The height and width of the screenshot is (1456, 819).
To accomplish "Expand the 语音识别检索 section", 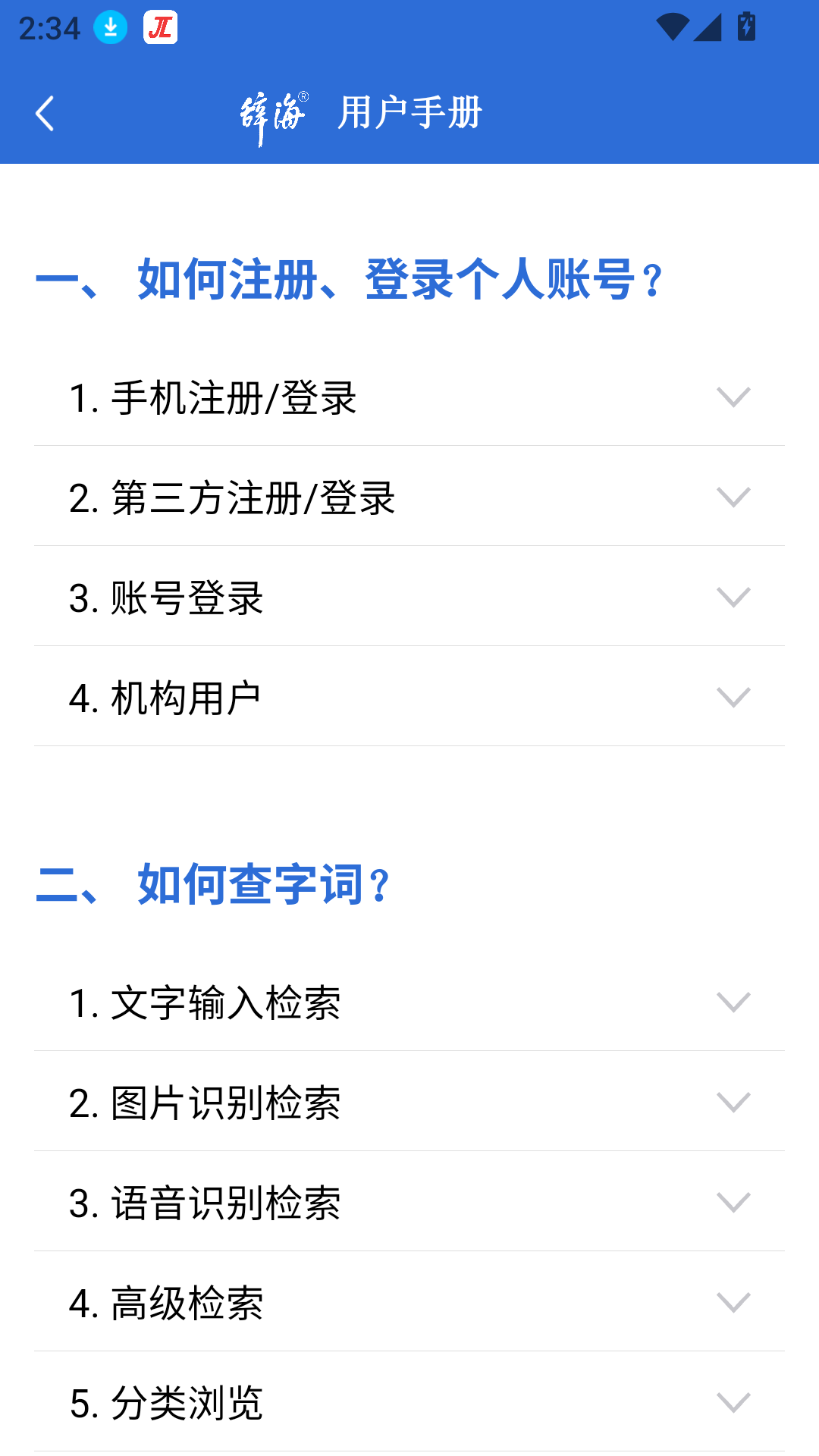I will click(409, 1203).
